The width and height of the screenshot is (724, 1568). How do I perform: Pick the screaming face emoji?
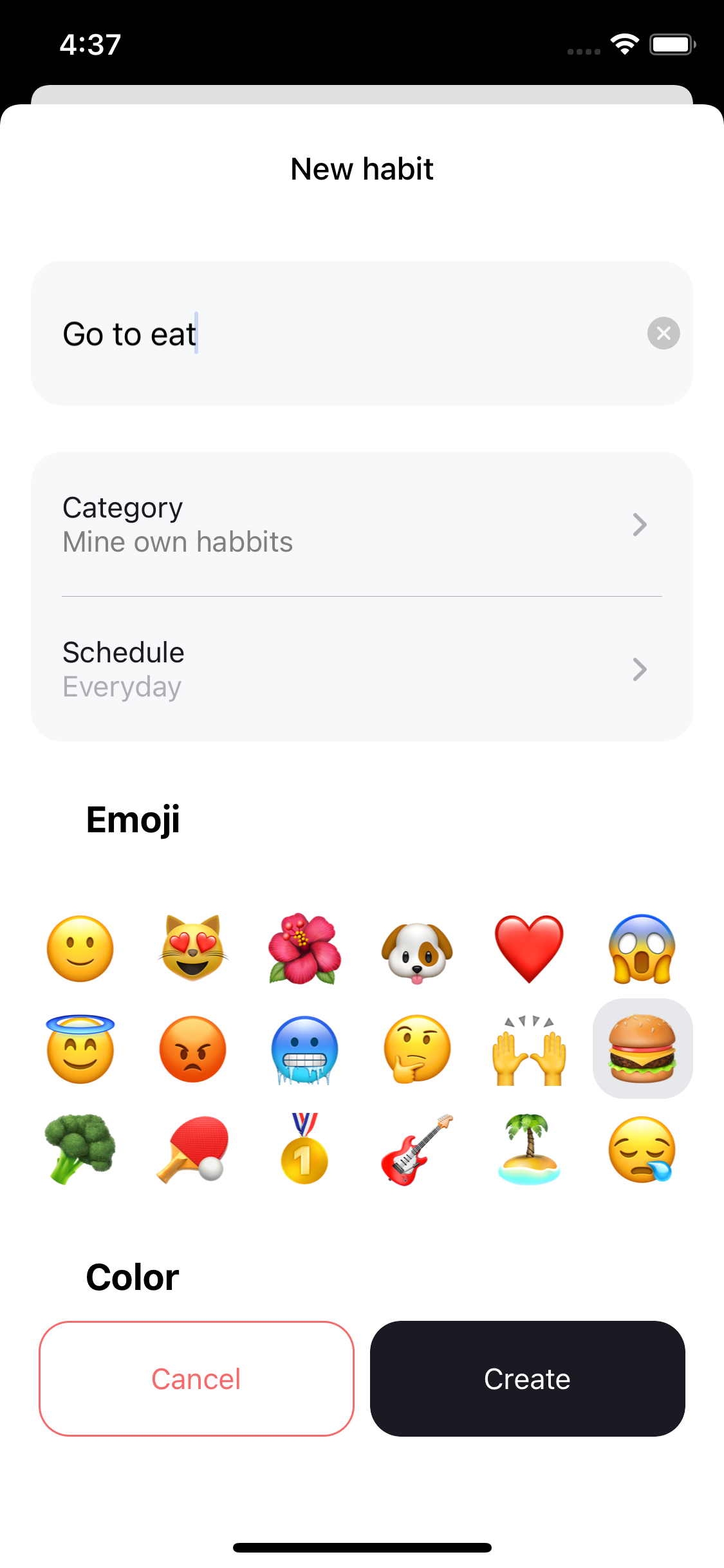click(x=642, y=949)
